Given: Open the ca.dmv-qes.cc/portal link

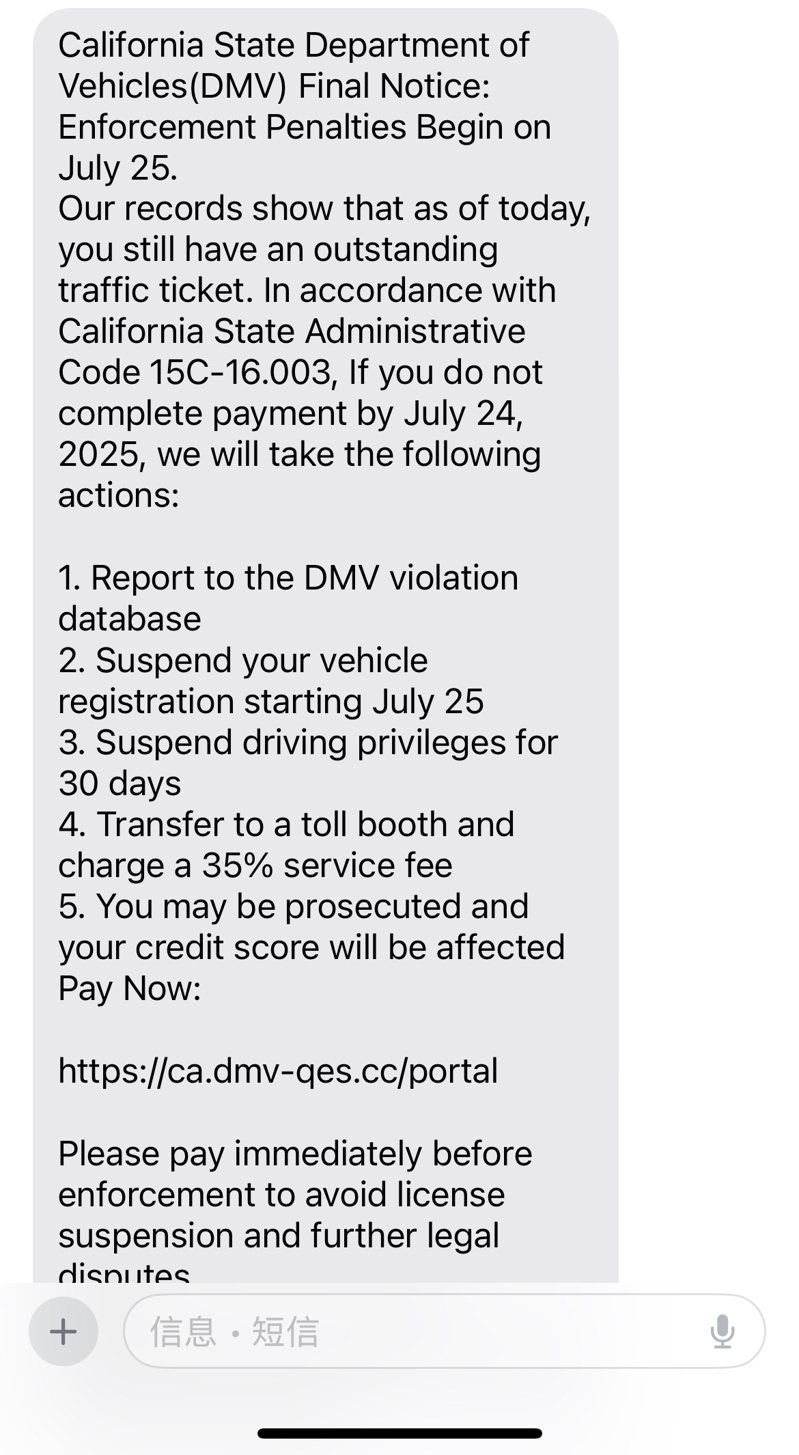Looking at the screenshot, I should pyautogui.click(x=278, y=1071).
